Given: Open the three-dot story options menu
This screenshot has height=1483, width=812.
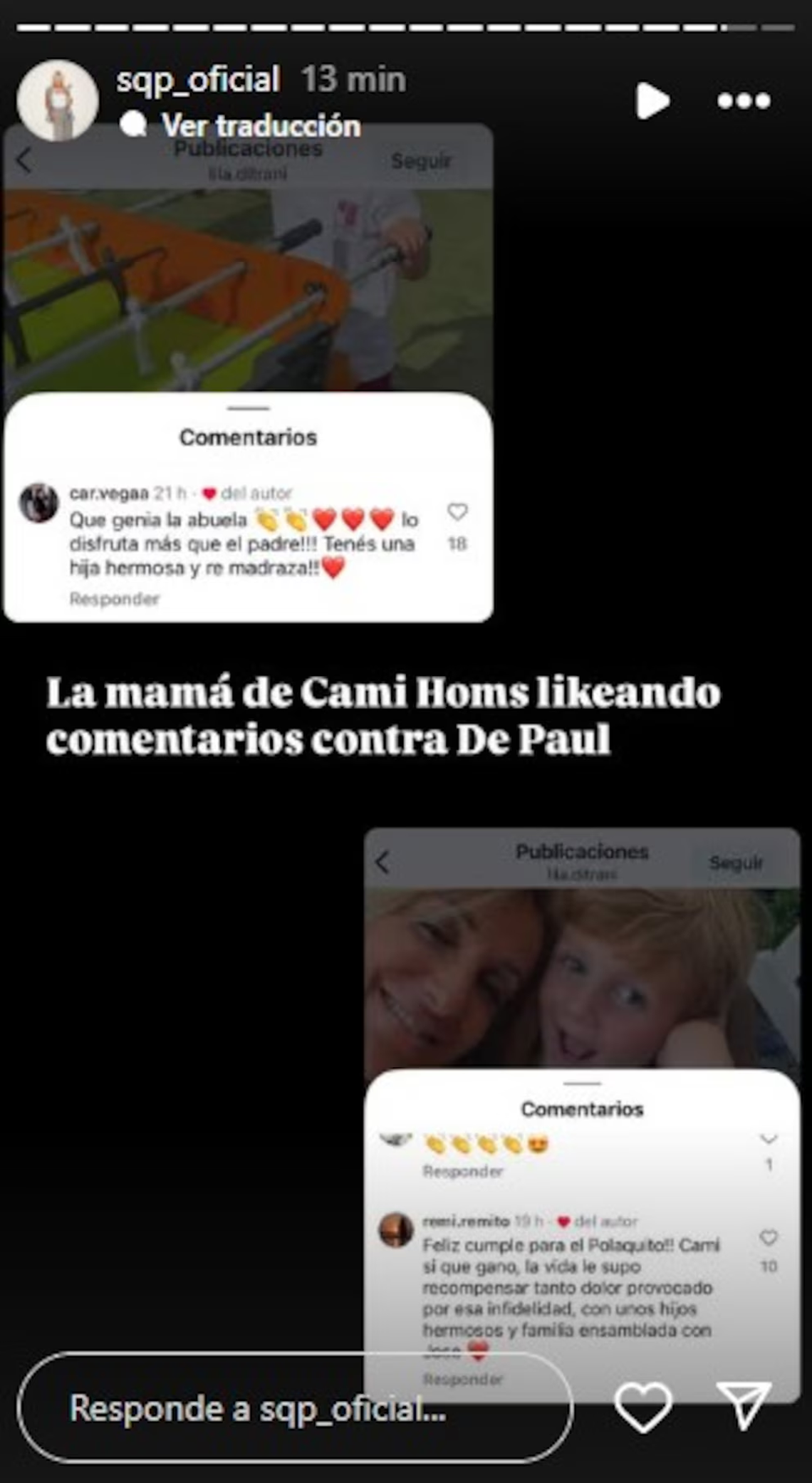Looking at the screenshot, I should [x=744, y=101].
